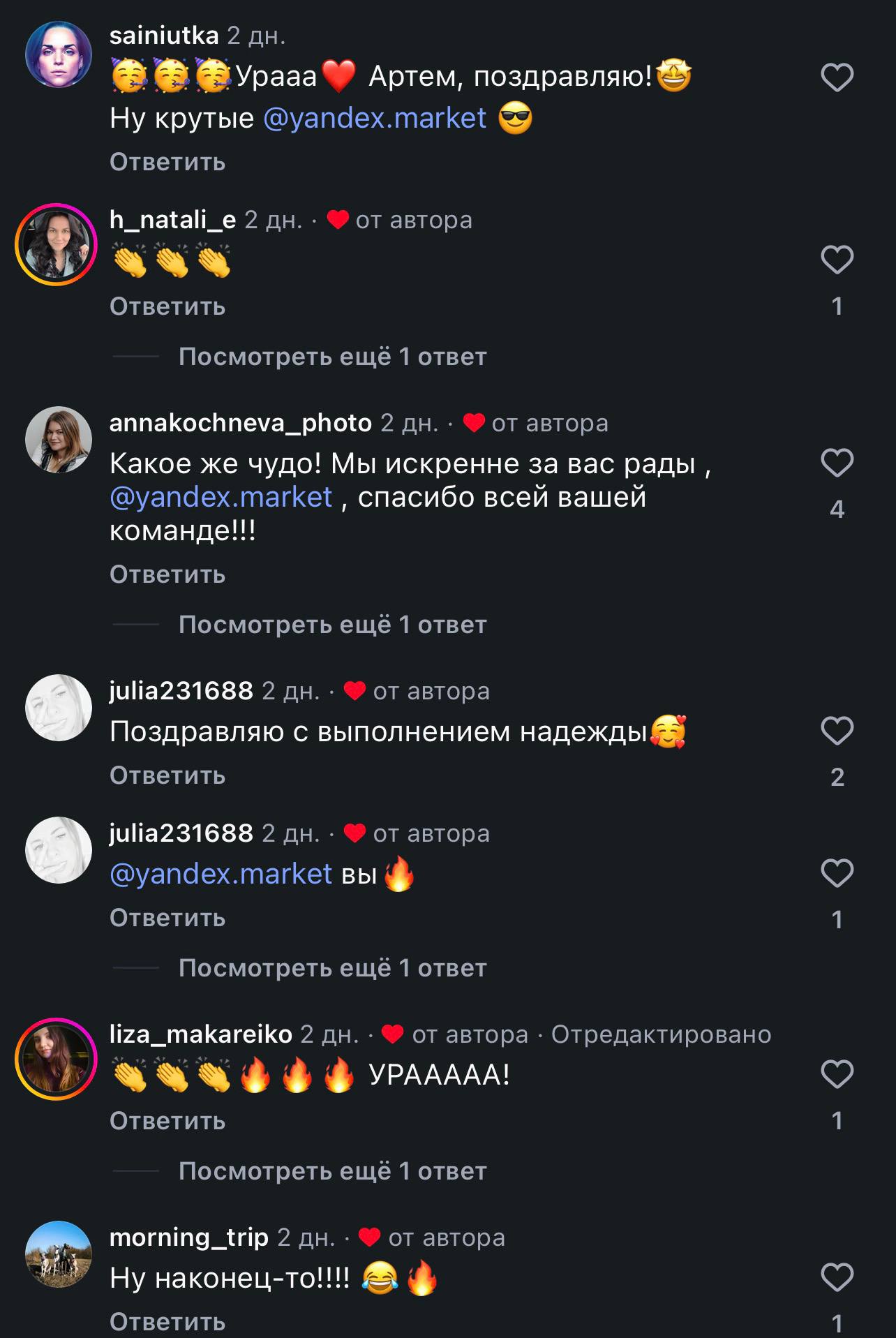Like h_natali_e's clapping comment
The height and width of the screenshot is (1338, 896).
(x=837, y=260)
